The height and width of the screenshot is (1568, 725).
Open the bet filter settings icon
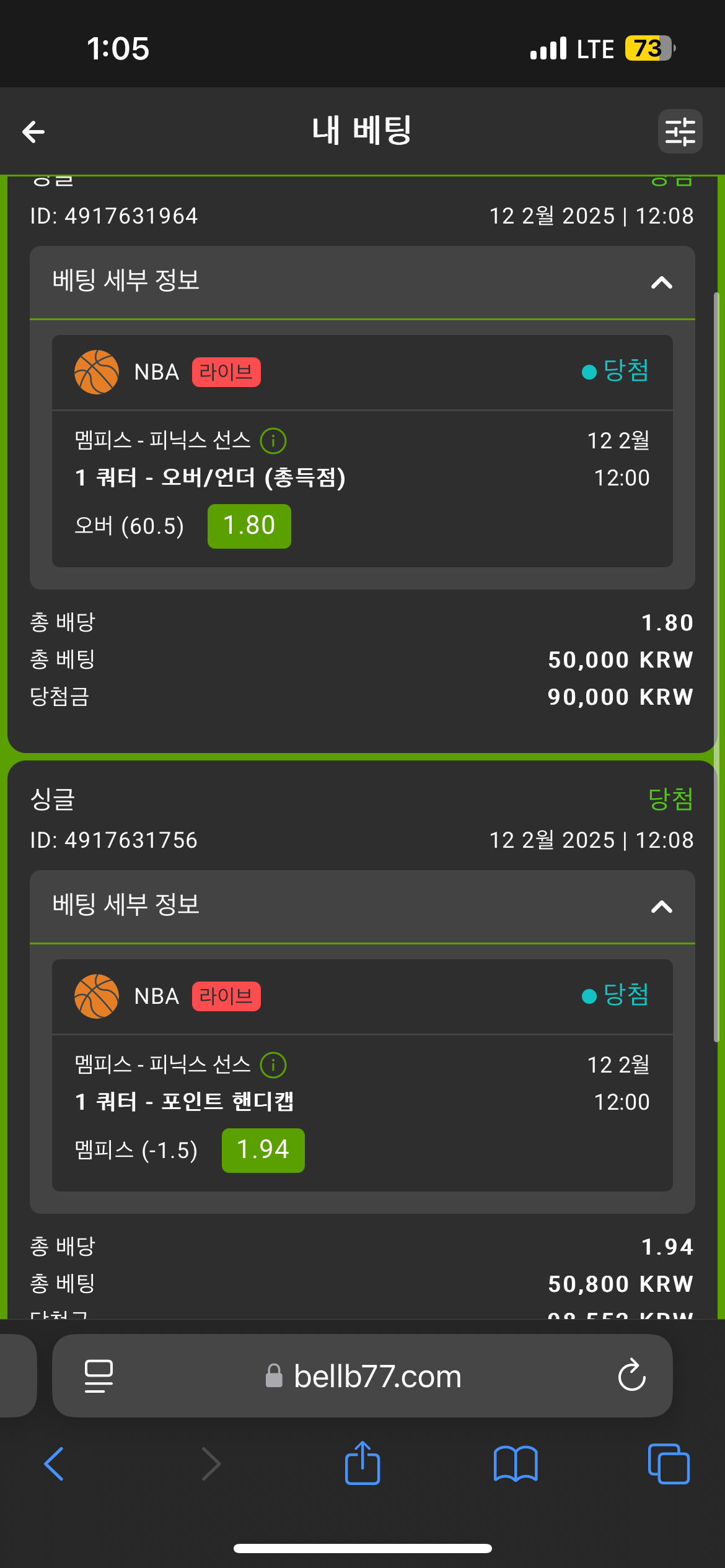click(680, 131)
